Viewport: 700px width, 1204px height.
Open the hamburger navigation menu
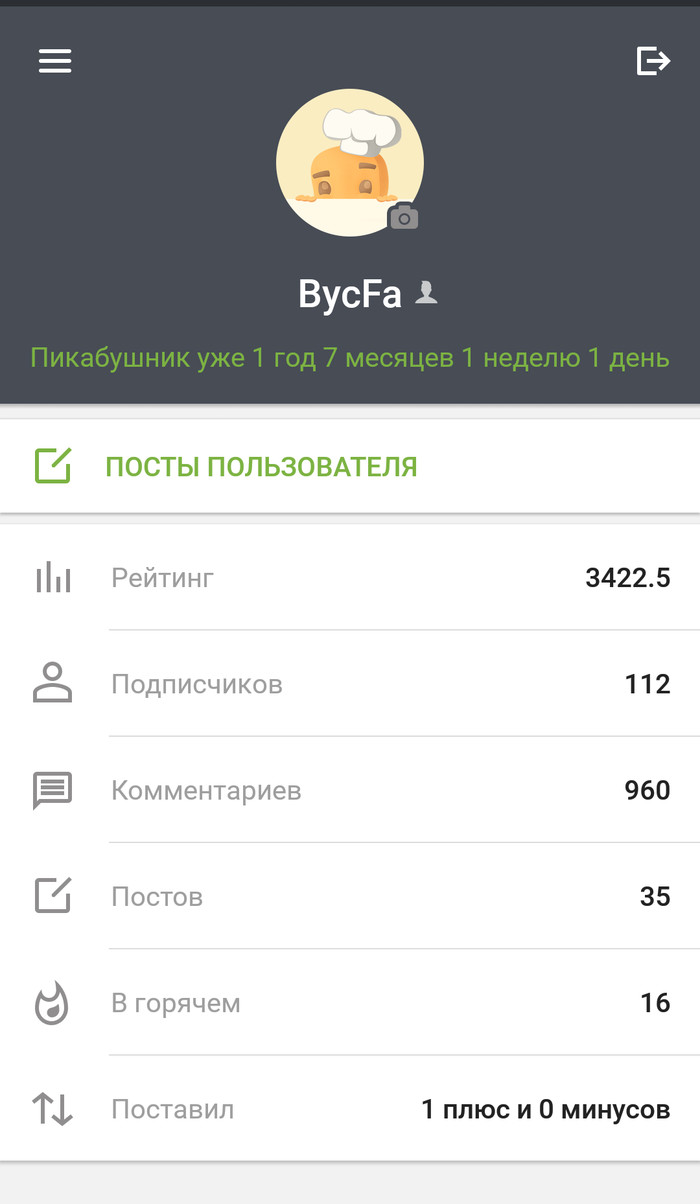(x=55, y=61)
